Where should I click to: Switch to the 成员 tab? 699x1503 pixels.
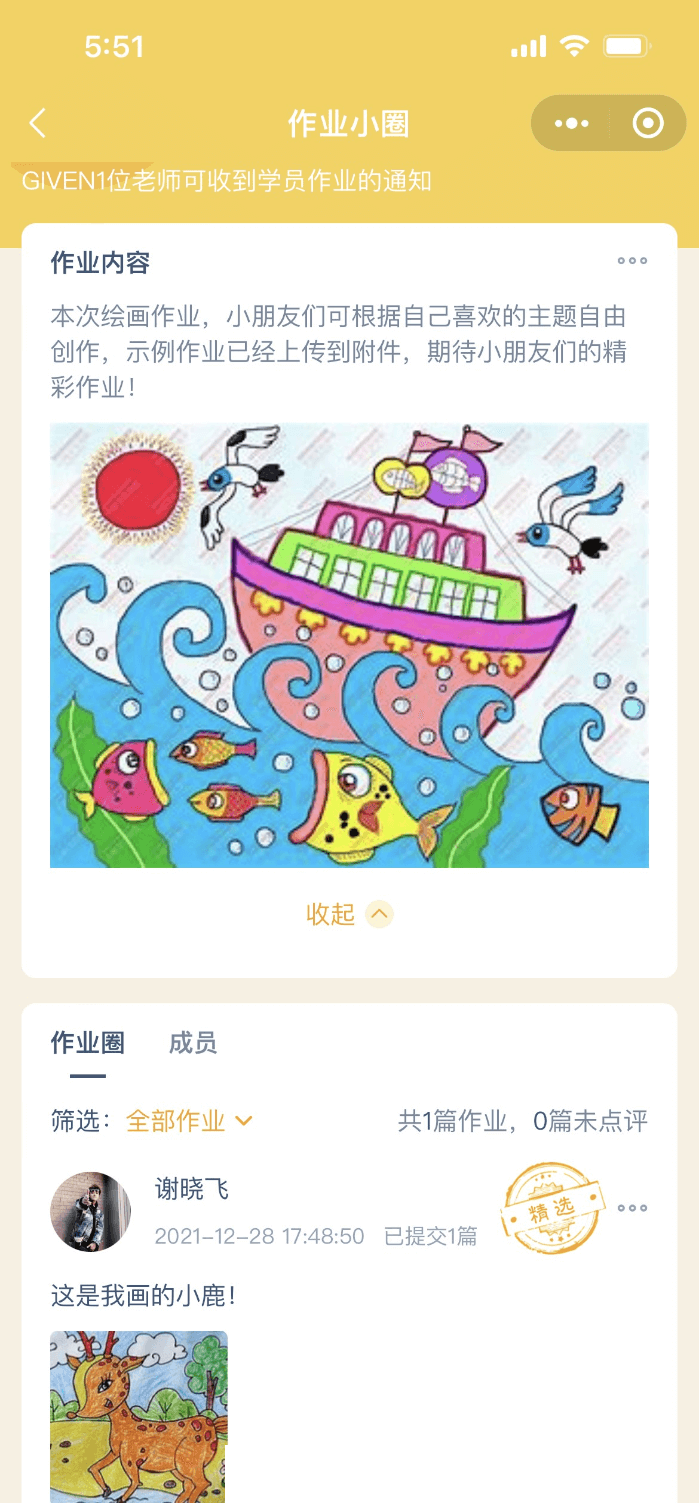192,1043
